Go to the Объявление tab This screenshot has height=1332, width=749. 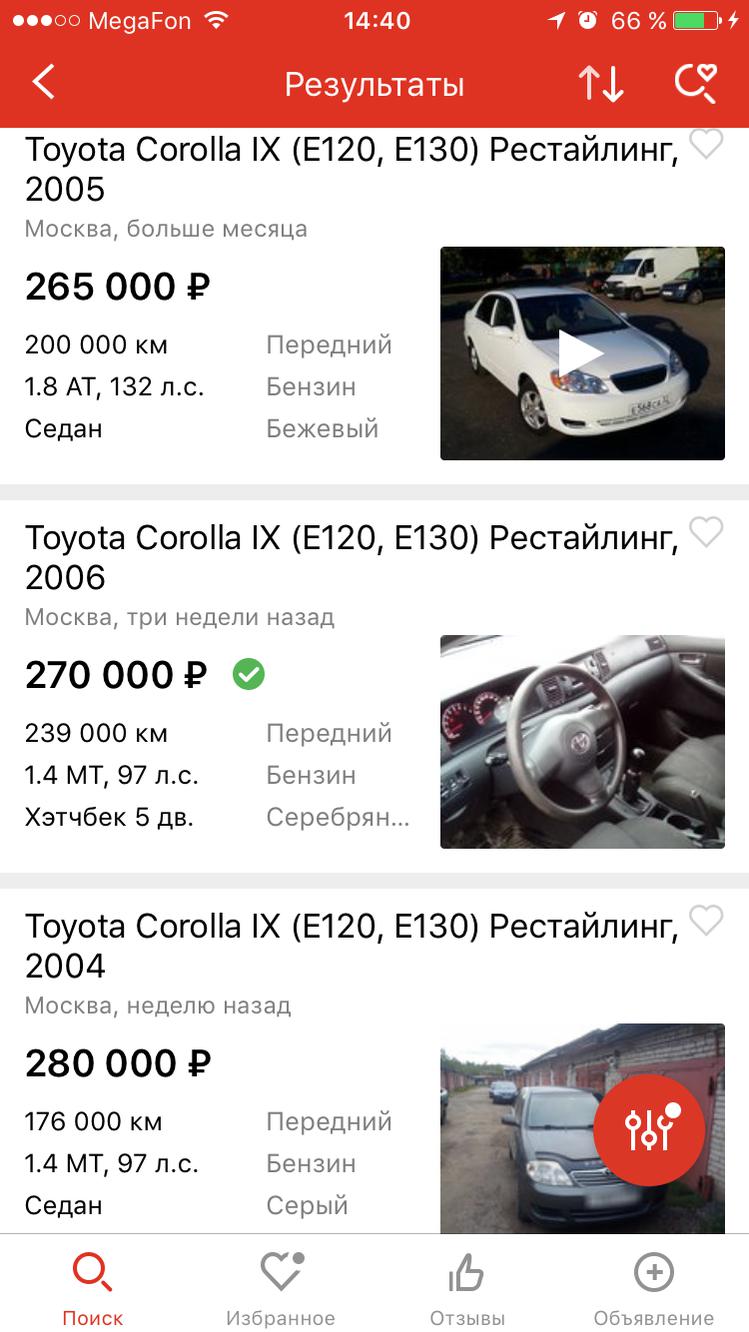[x=653, y=1289]
